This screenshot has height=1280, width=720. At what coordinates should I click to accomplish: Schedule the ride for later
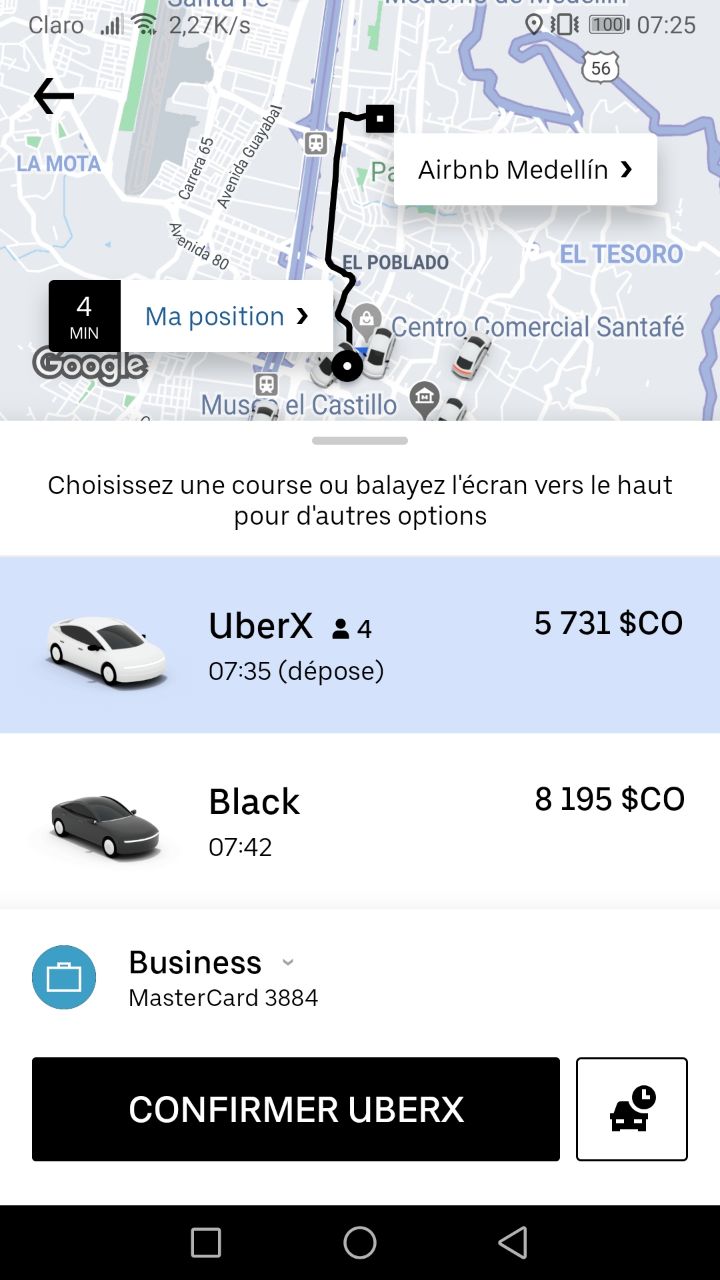(x=632, y=1109)
